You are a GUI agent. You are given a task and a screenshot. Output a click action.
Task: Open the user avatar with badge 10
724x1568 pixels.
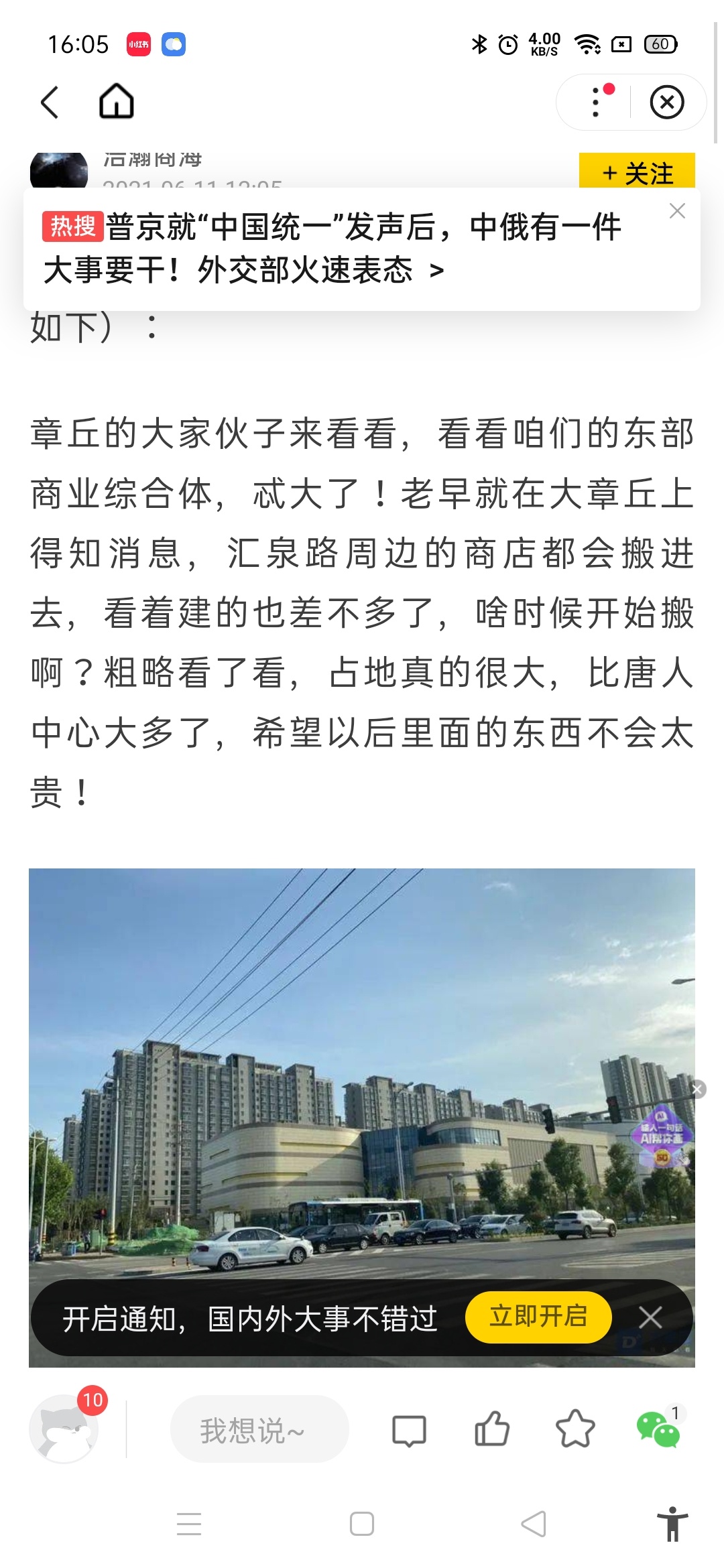click(x=64, y=1428)
